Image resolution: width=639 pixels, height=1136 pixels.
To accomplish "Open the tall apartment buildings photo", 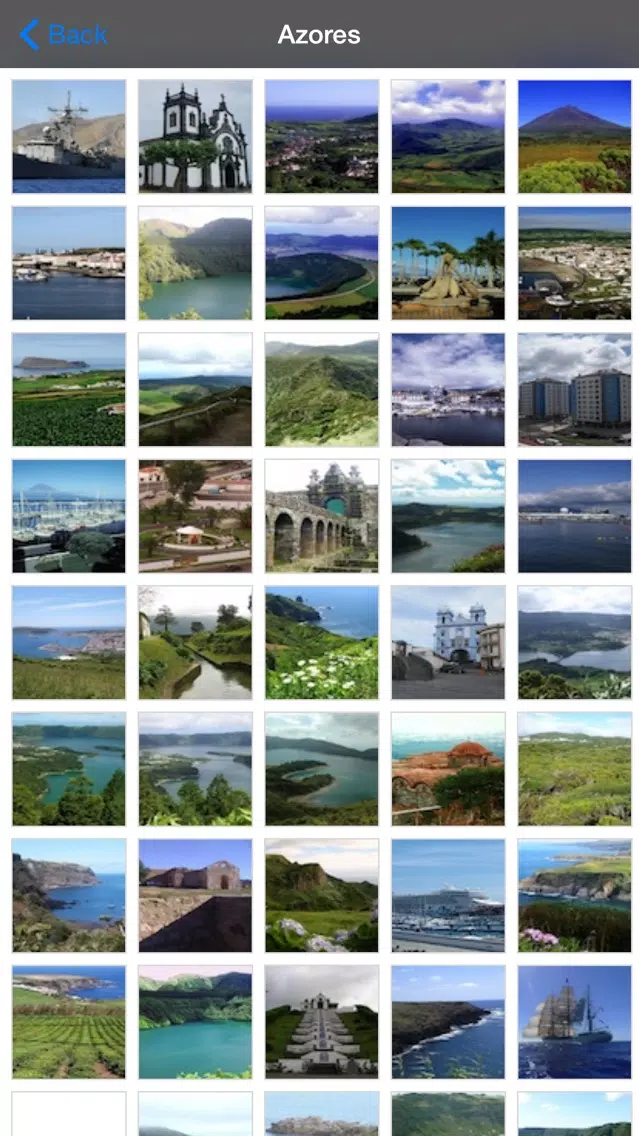I will click(x=575, y=389).
